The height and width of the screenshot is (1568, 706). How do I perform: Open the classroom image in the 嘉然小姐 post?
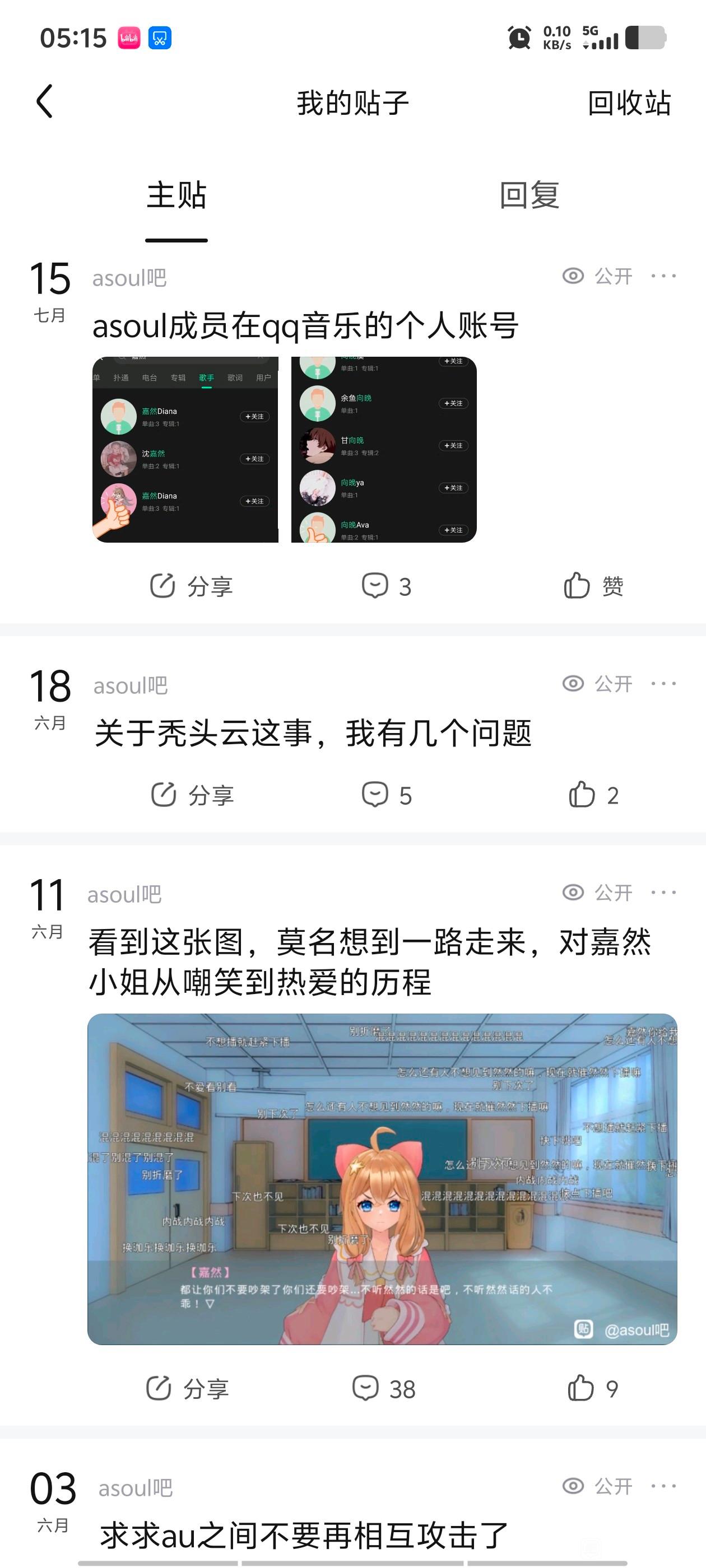point(382,1178)
